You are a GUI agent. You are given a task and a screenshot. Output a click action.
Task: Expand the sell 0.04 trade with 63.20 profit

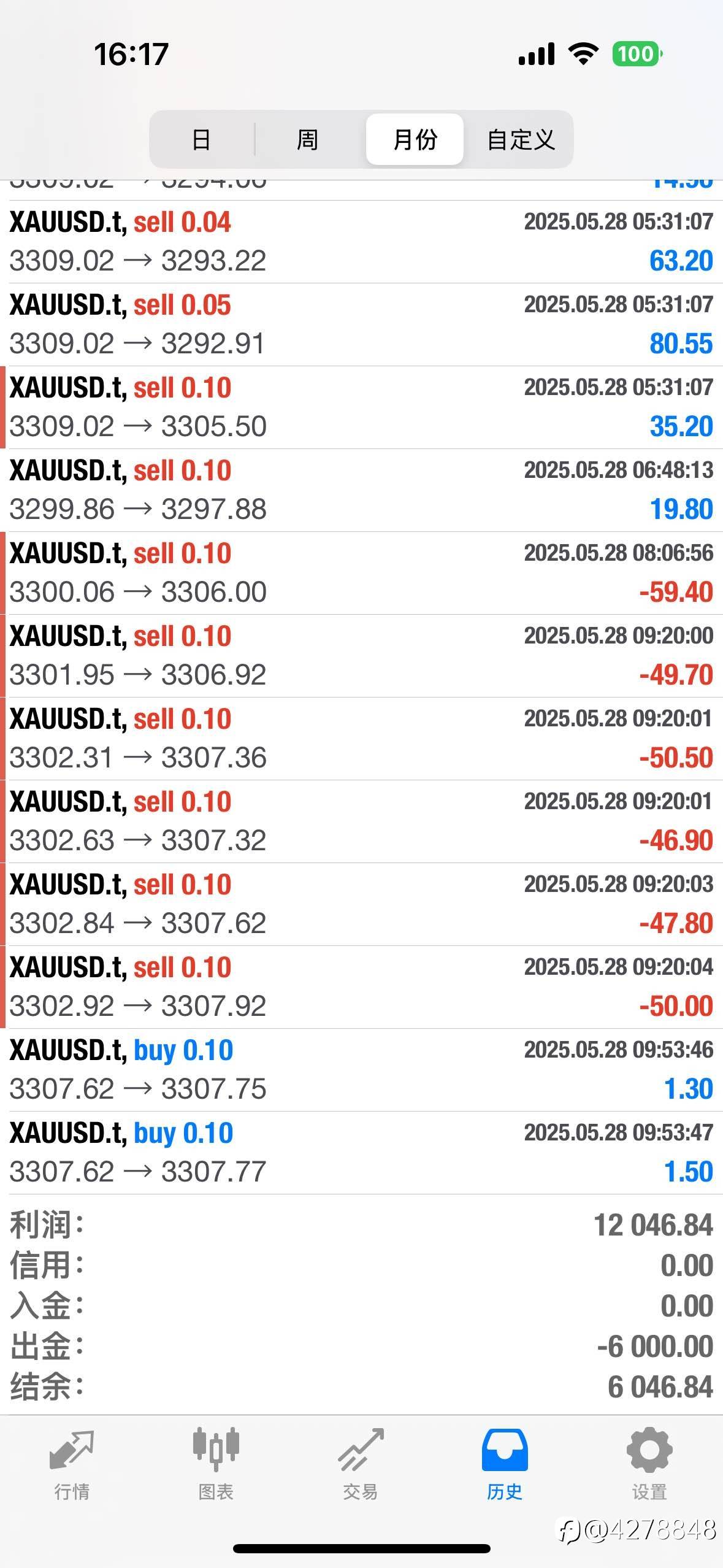pos(361,242)
